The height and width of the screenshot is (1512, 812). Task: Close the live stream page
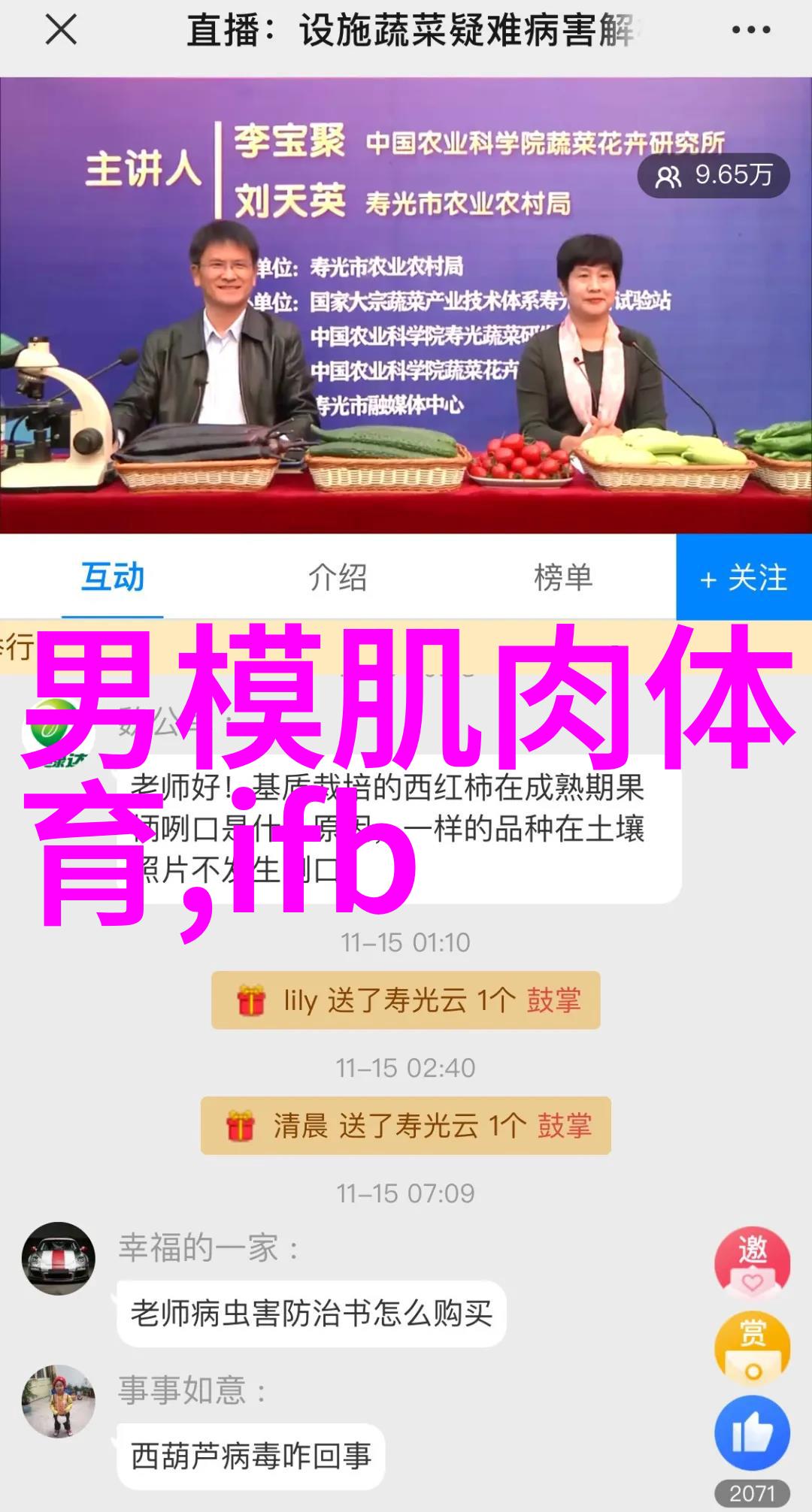pos(61,31)
